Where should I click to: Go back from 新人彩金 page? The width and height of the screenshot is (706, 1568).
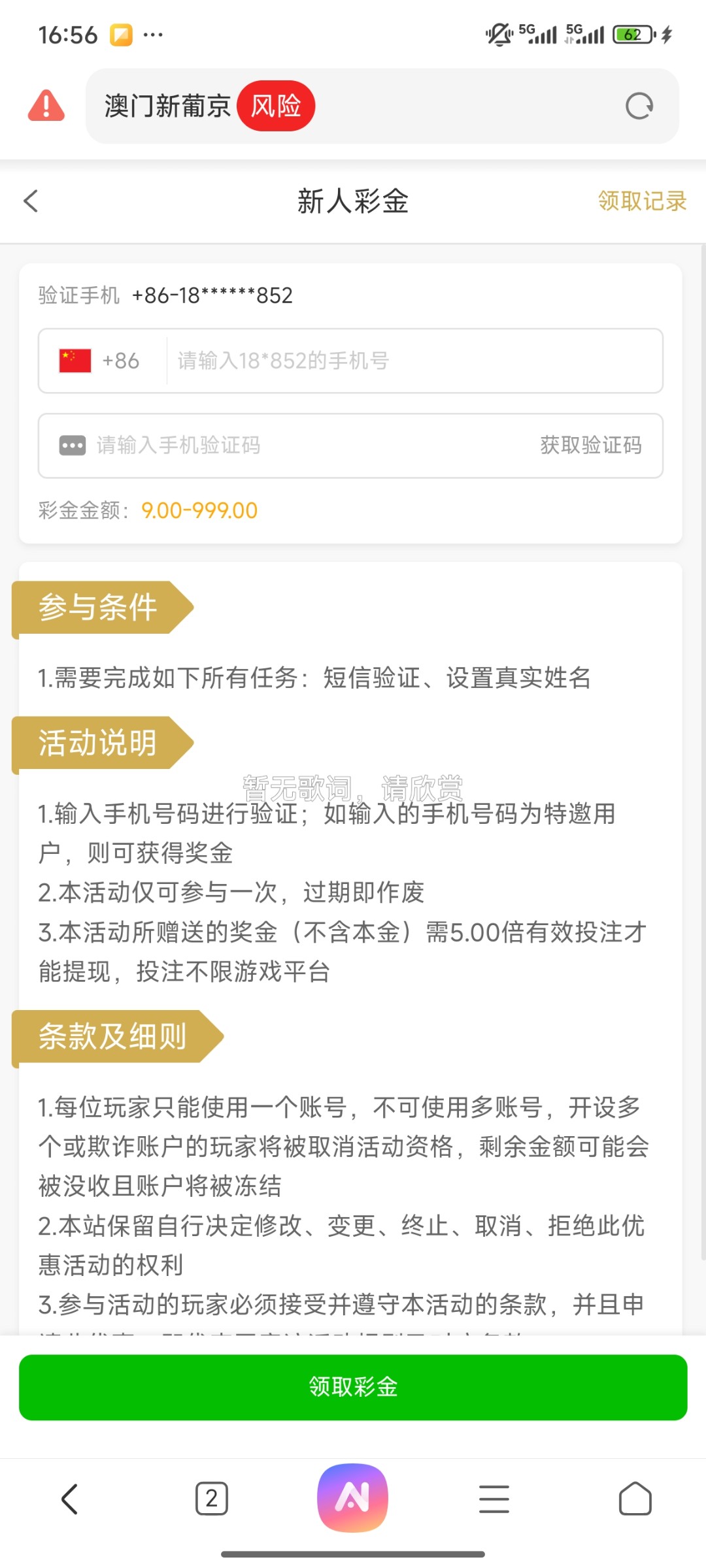(x=31, y=201)
